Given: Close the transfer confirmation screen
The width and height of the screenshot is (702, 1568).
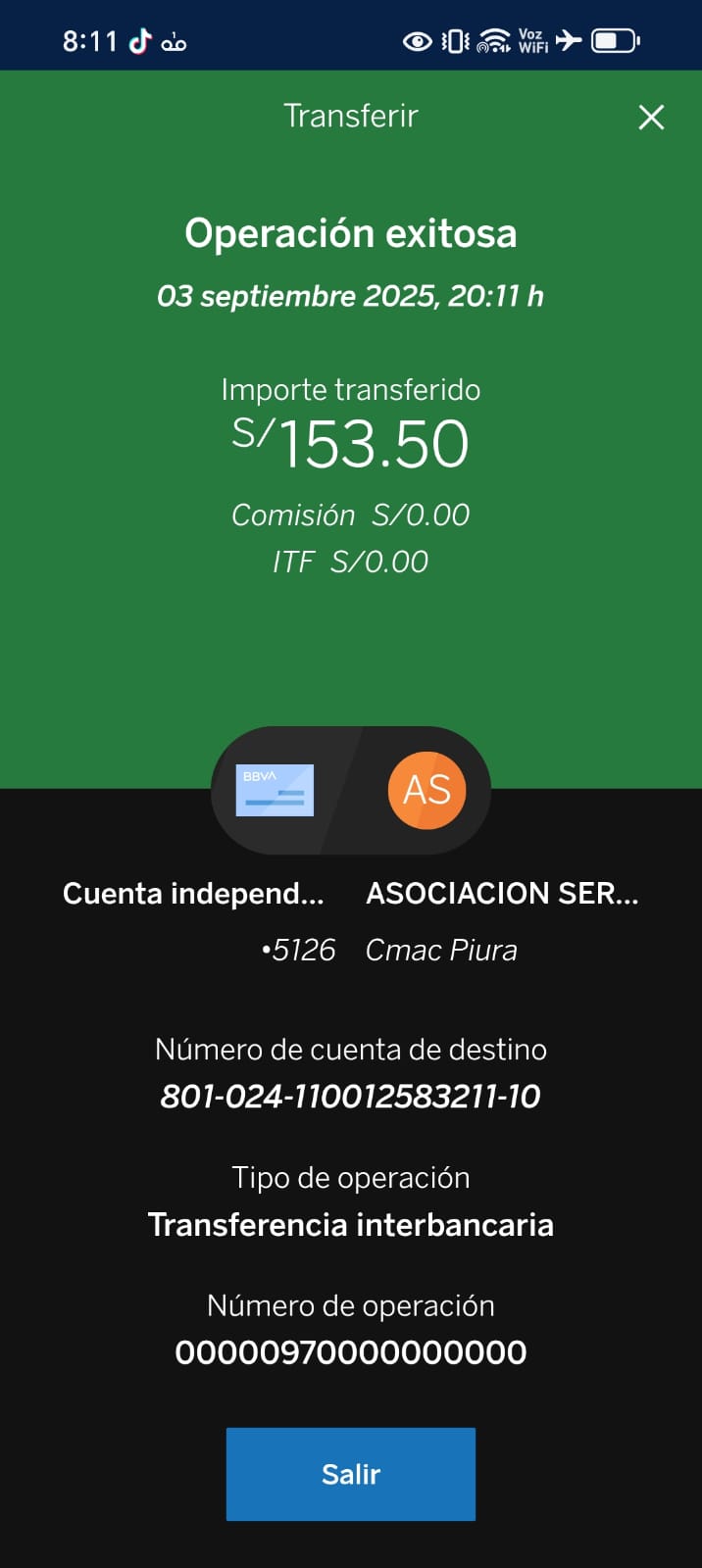Looking at the screenshot, I should tap(651, 118).
